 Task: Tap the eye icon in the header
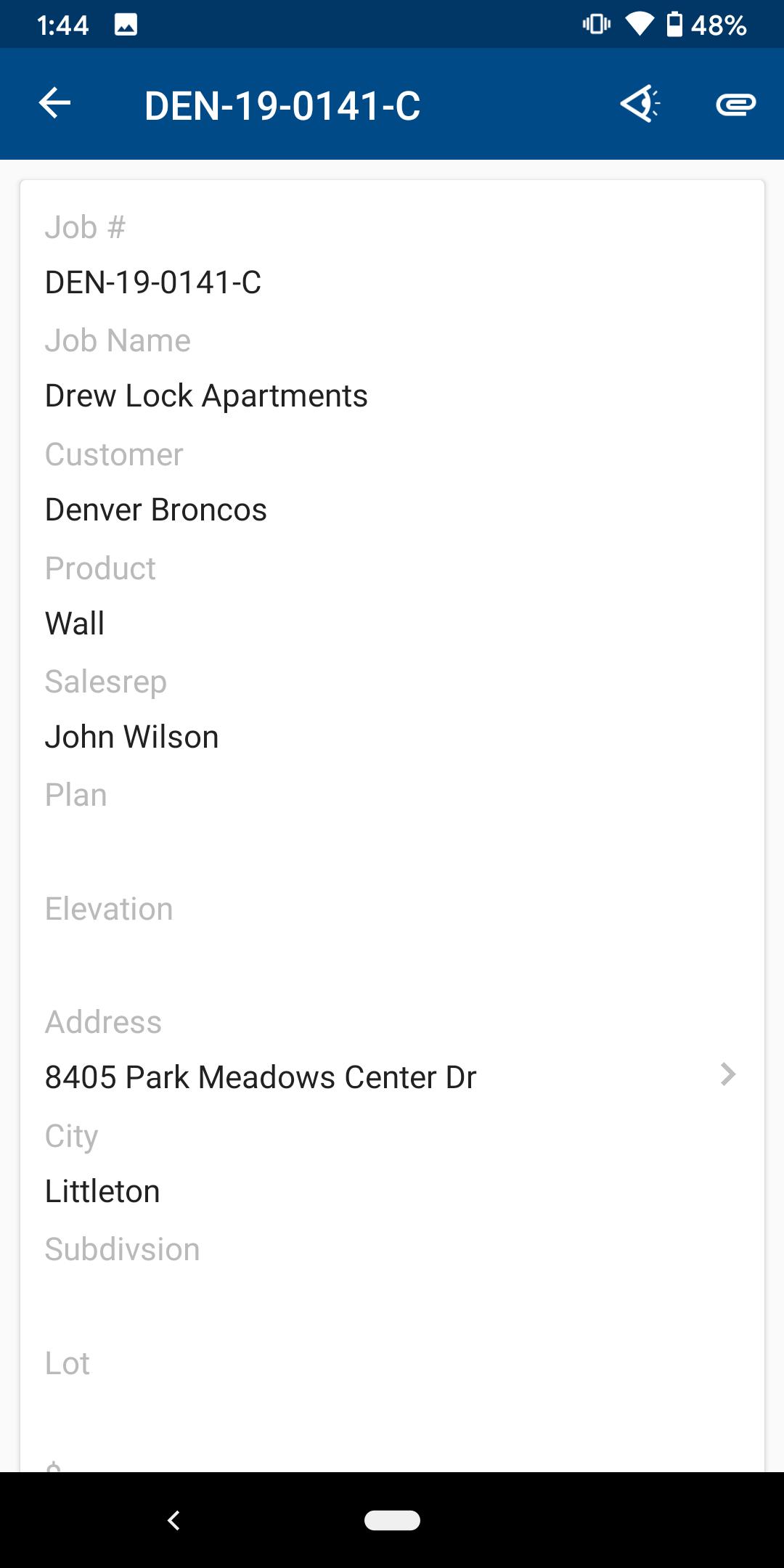pos(640,104)
